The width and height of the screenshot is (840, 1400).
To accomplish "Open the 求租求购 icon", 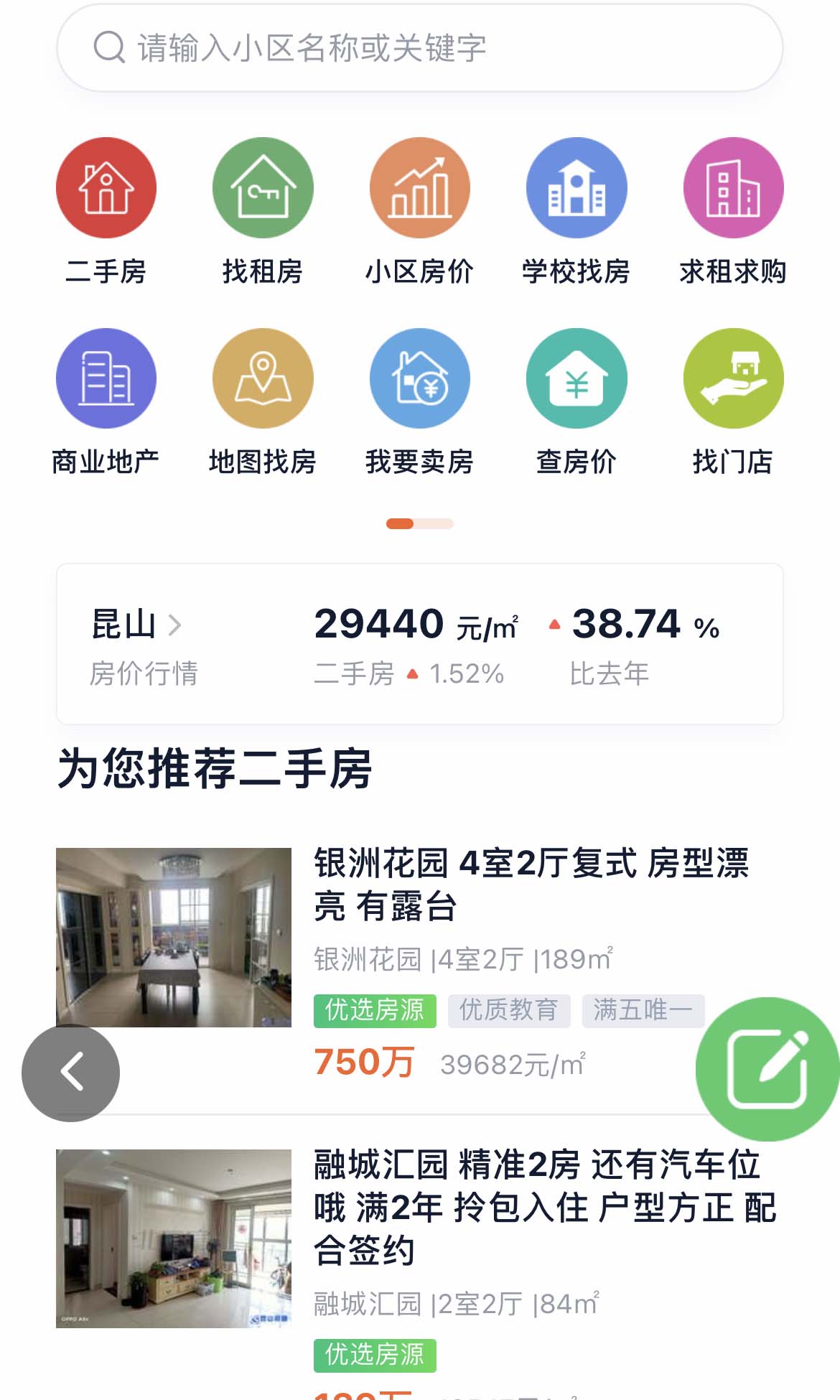I will click(732, 187).
